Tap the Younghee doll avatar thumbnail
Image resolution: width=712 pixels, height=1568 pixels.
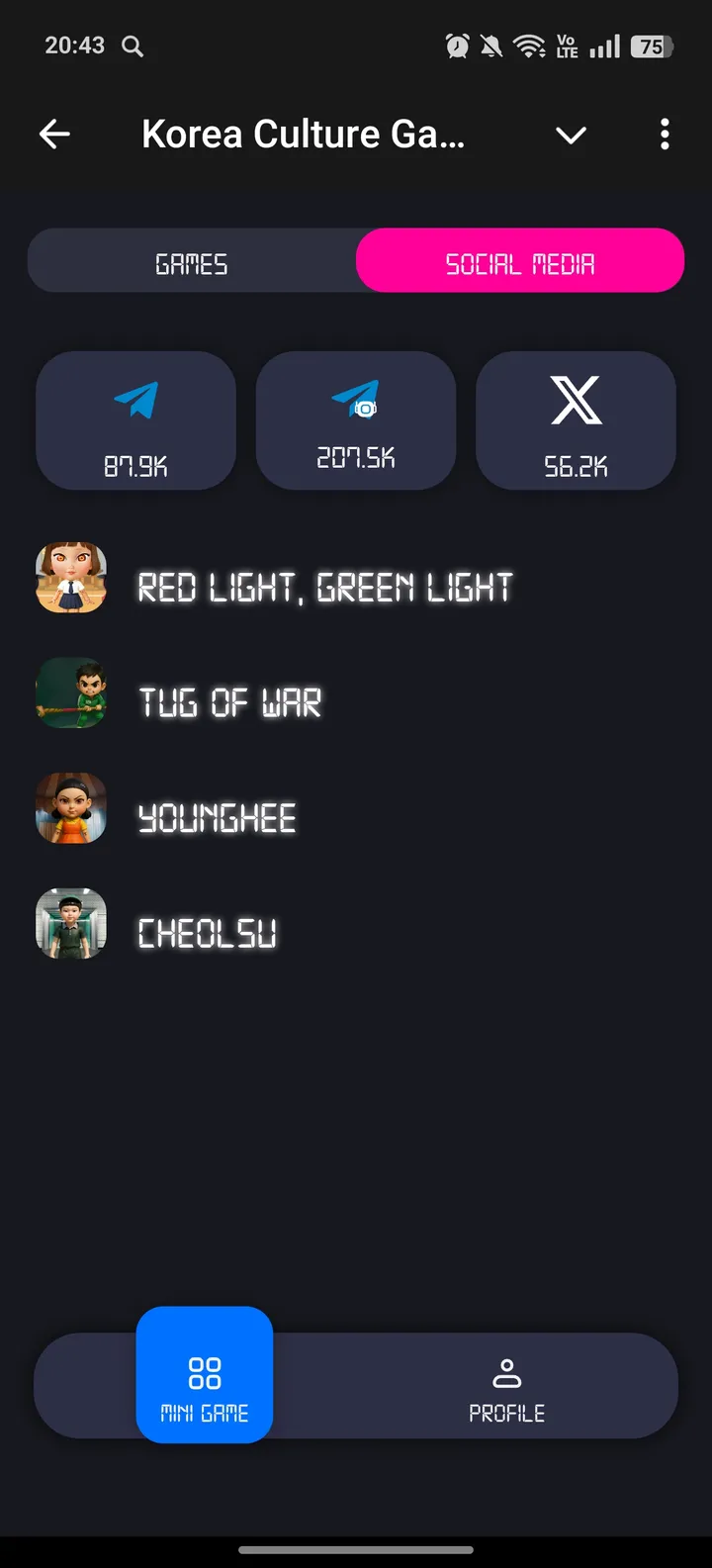click(70, 808)
